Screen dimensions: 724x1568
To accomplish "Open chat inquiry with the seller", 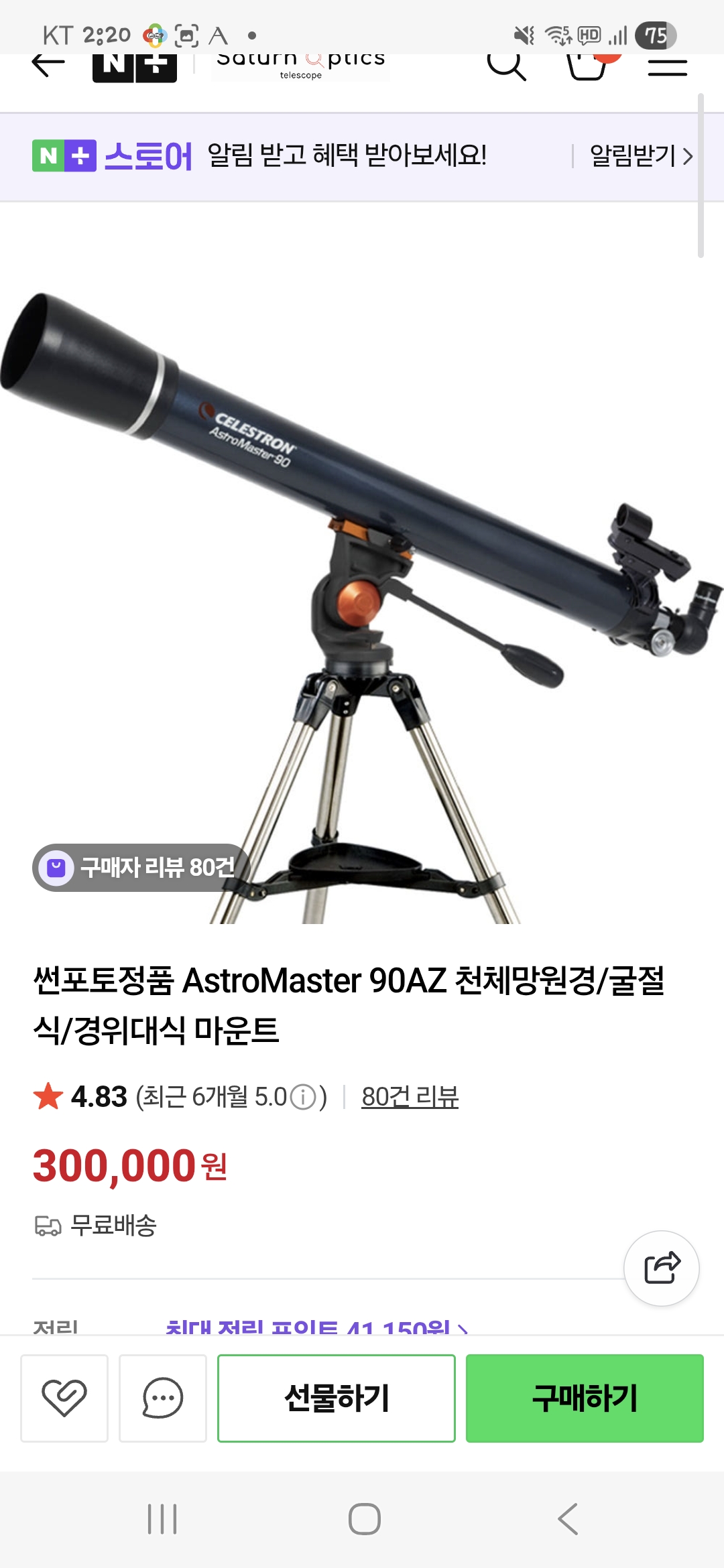I will (163, 1398).
